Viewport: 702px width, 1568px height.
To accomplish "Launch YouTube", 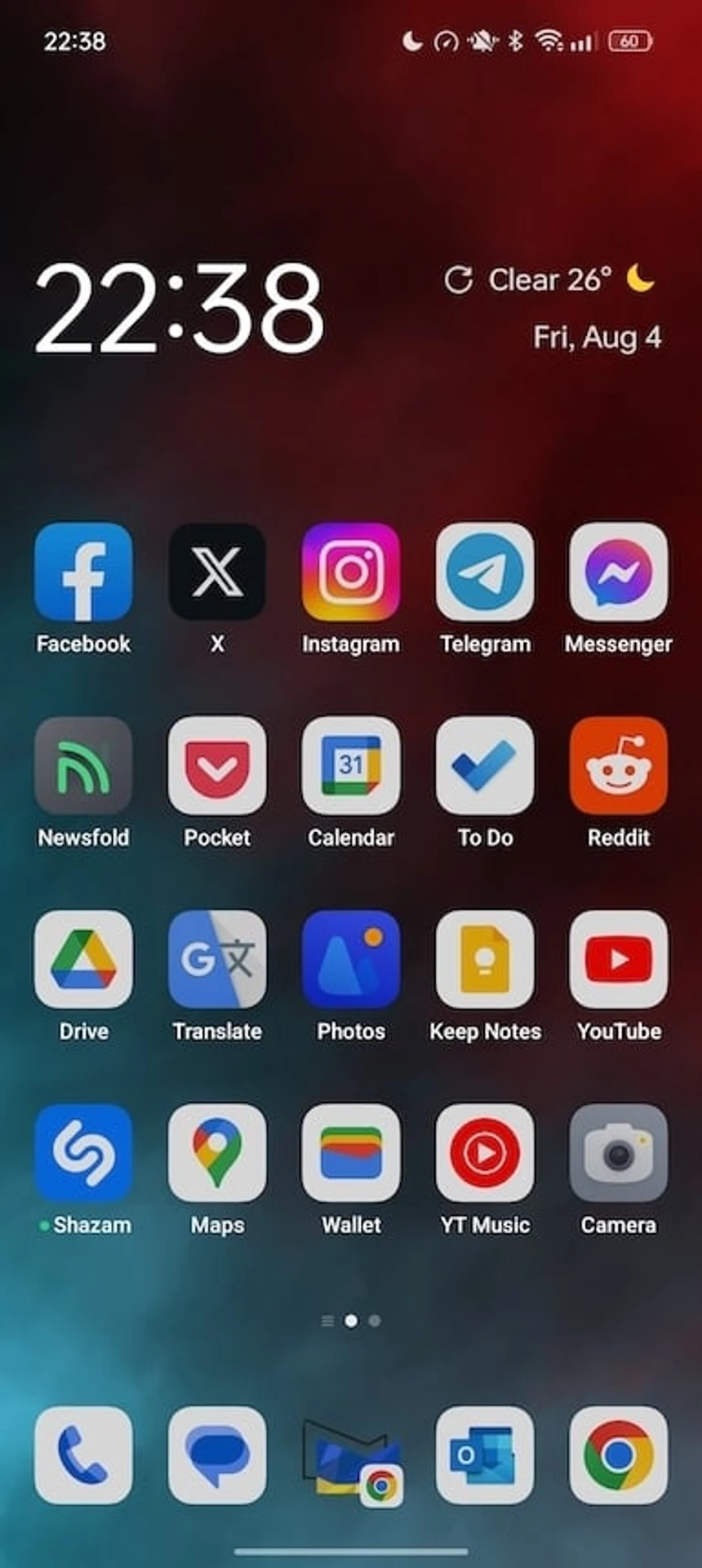I will (618, 959).
